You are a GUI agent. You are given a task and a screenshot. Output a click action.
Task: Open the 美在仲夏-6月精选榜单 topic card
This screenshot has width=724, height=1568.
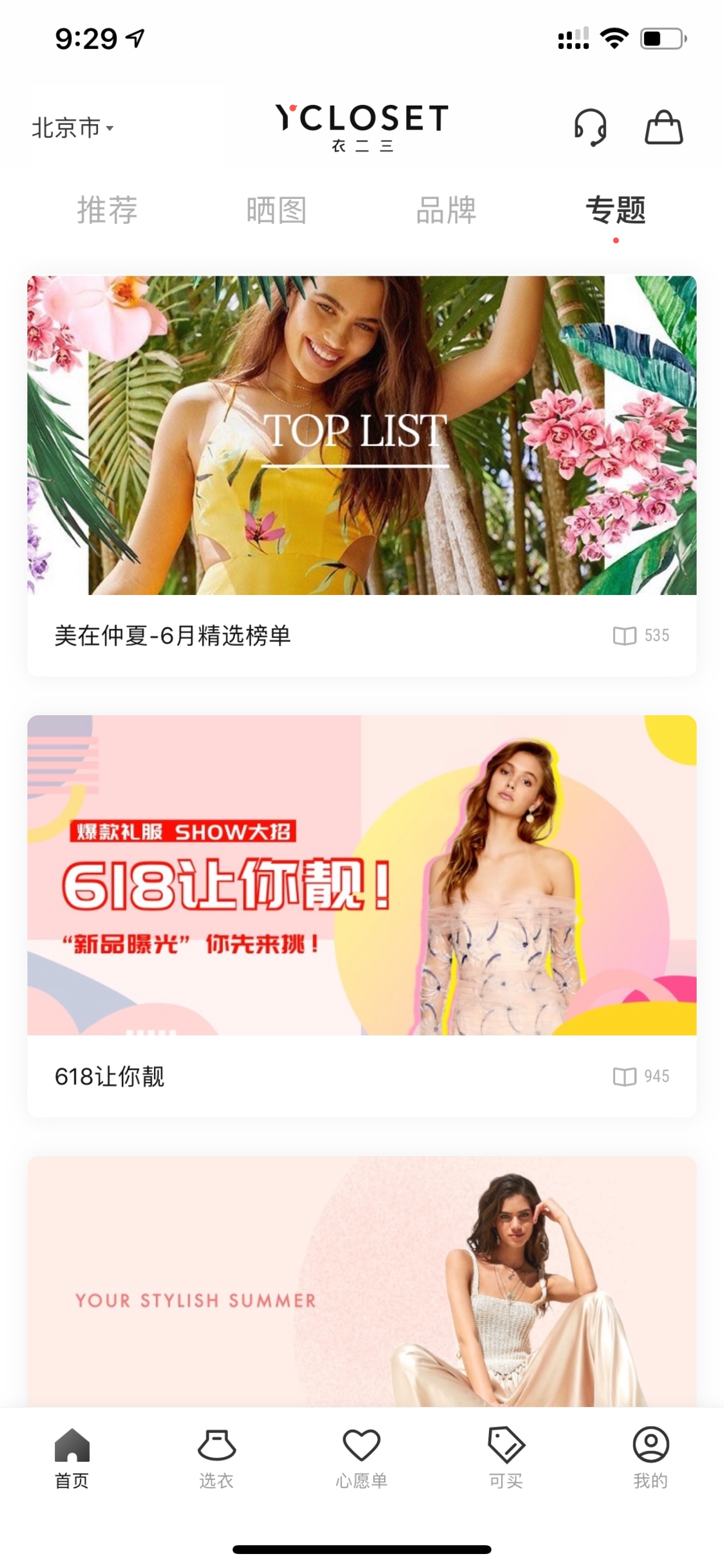point(362,476)
